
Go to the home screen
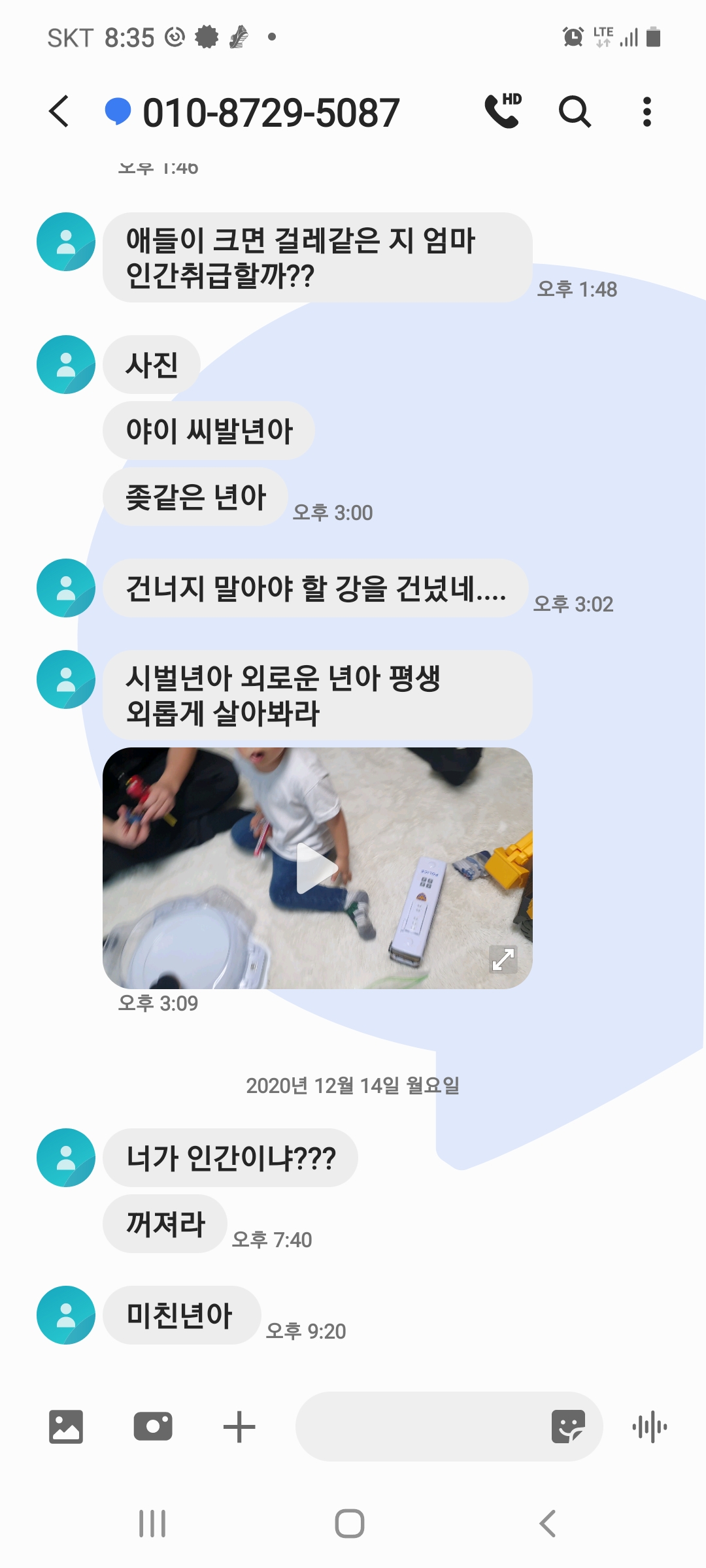click(350, 1524)
